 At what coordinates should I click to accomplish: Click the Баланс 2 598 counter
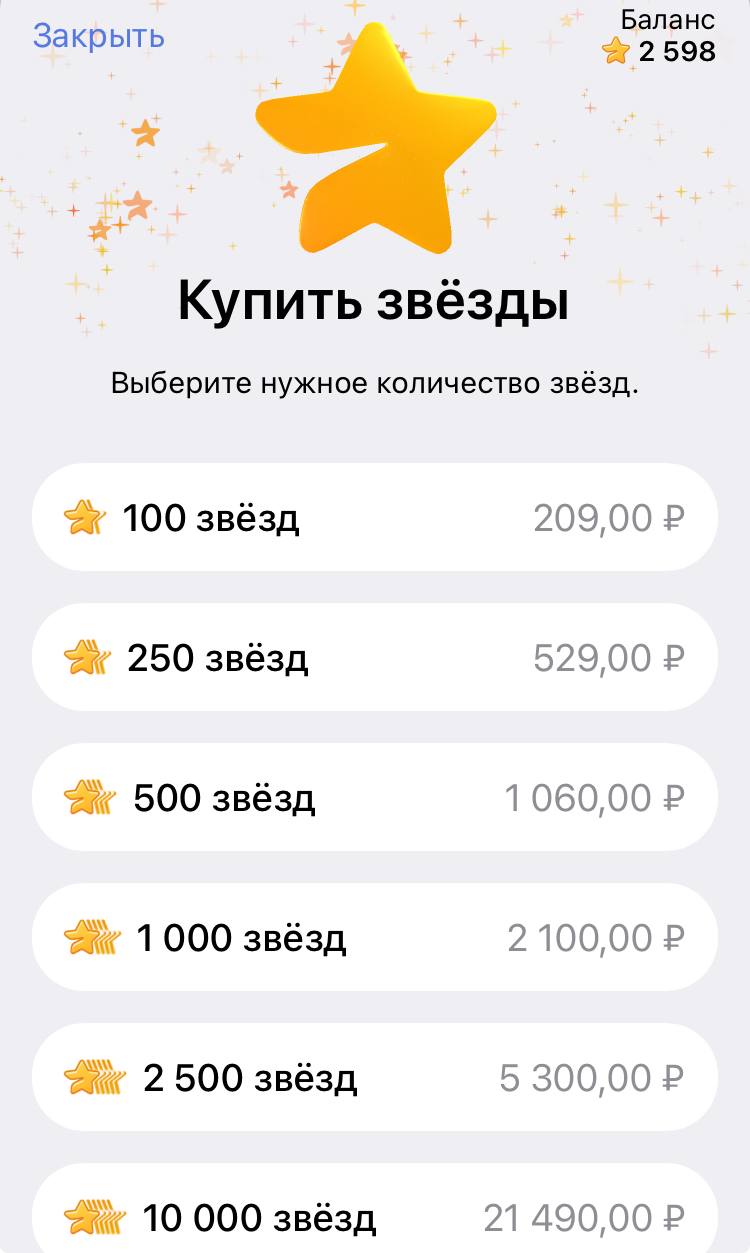point(660,33)
